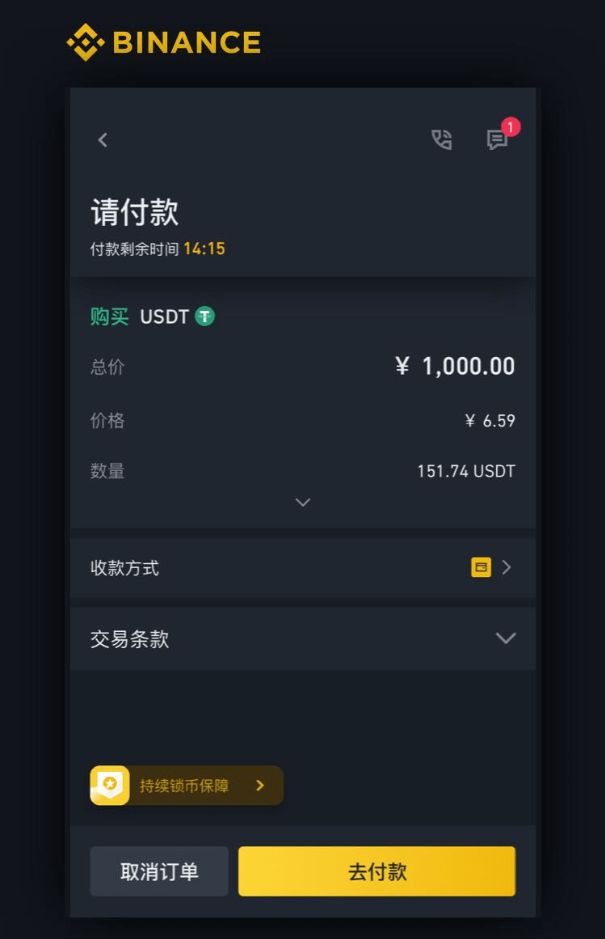Go back using the top-left arrow
The image size is (605, 939).
tap(102, 140)
